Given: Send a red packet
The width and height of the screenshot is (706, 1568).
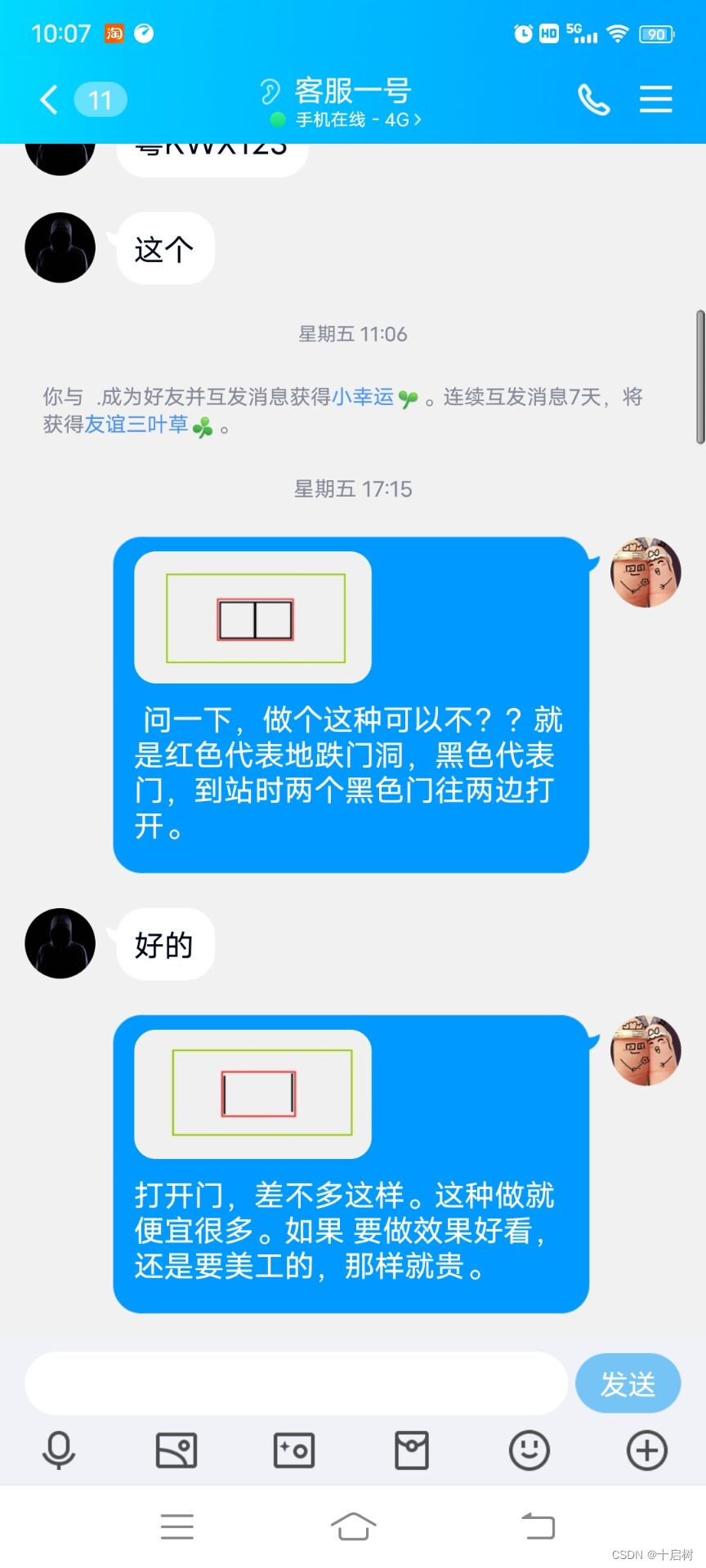Looking at the screenshot, I should click(x=412, y=1450).
